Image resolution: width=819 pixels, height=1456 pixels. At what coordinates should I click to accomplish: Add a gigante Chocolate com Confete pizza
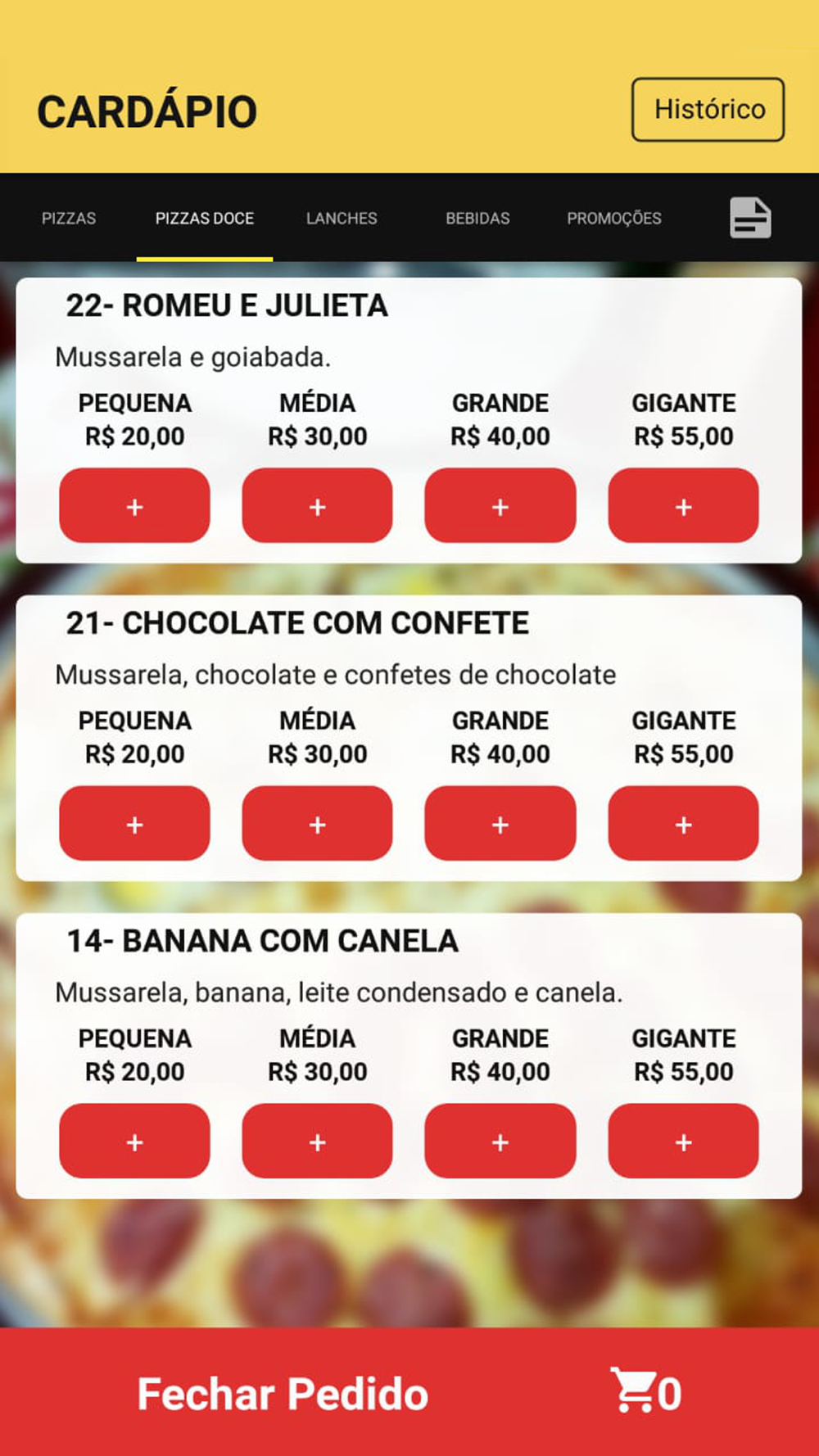pyautogui.click(x=683, y=823)
